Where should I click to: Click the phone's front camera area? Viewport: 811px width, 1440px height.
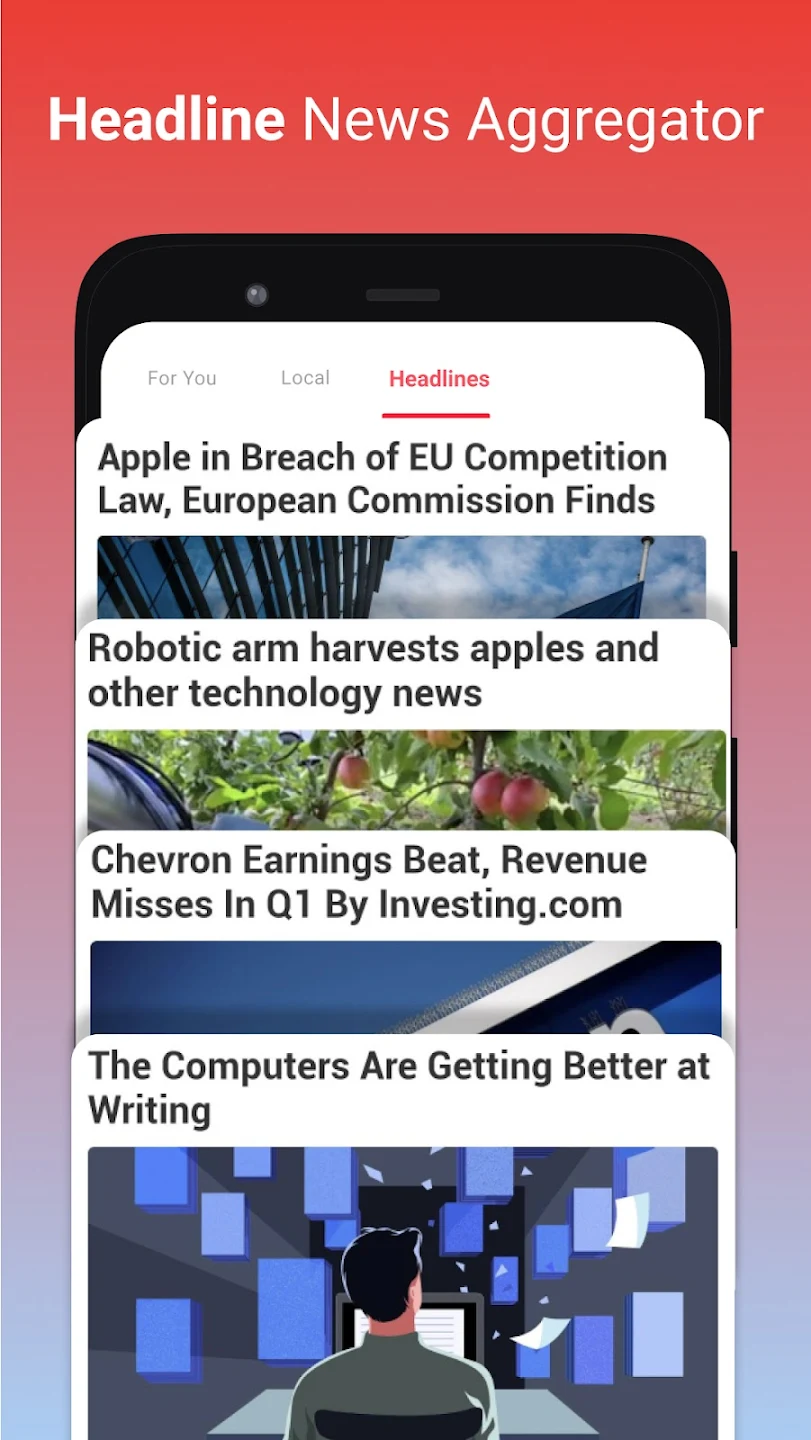point(255,294)
